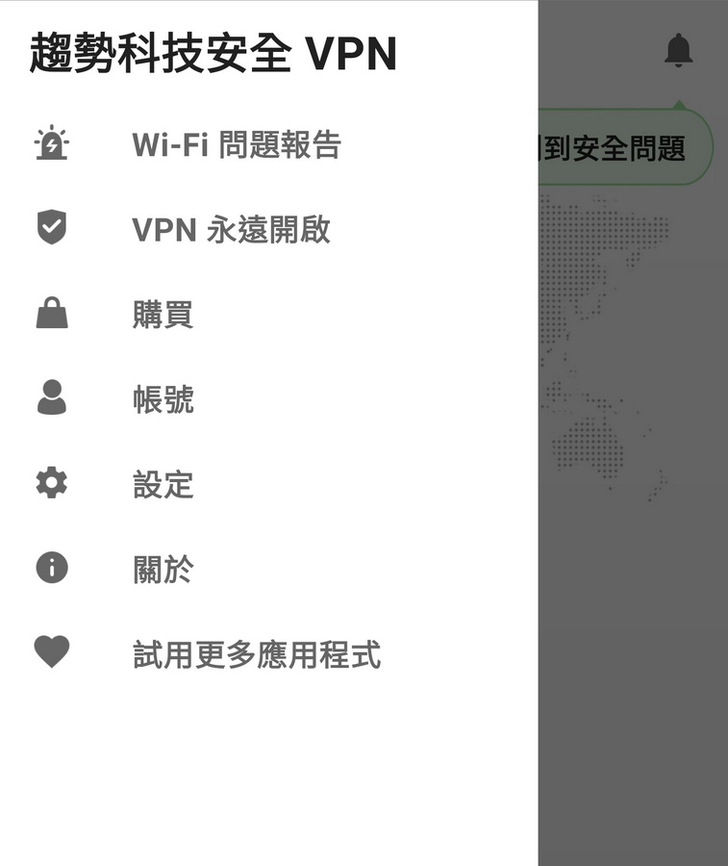
Task: Select VPN 永遠開啟 option
Action: [230, 230]
